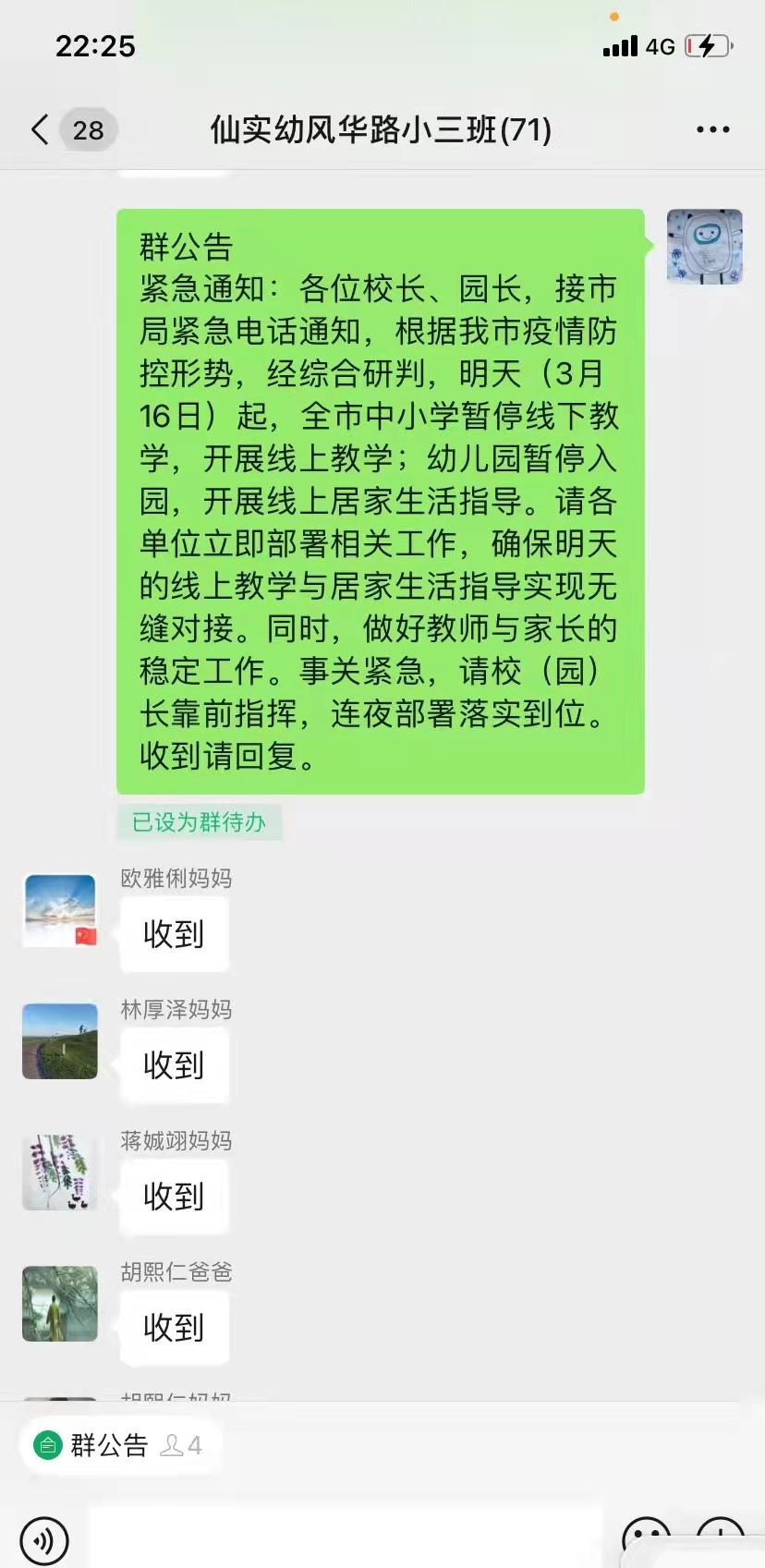Open the green 群公告 announcement message
This screenshot has width=765, height=1568.
(x=380, y=501)
